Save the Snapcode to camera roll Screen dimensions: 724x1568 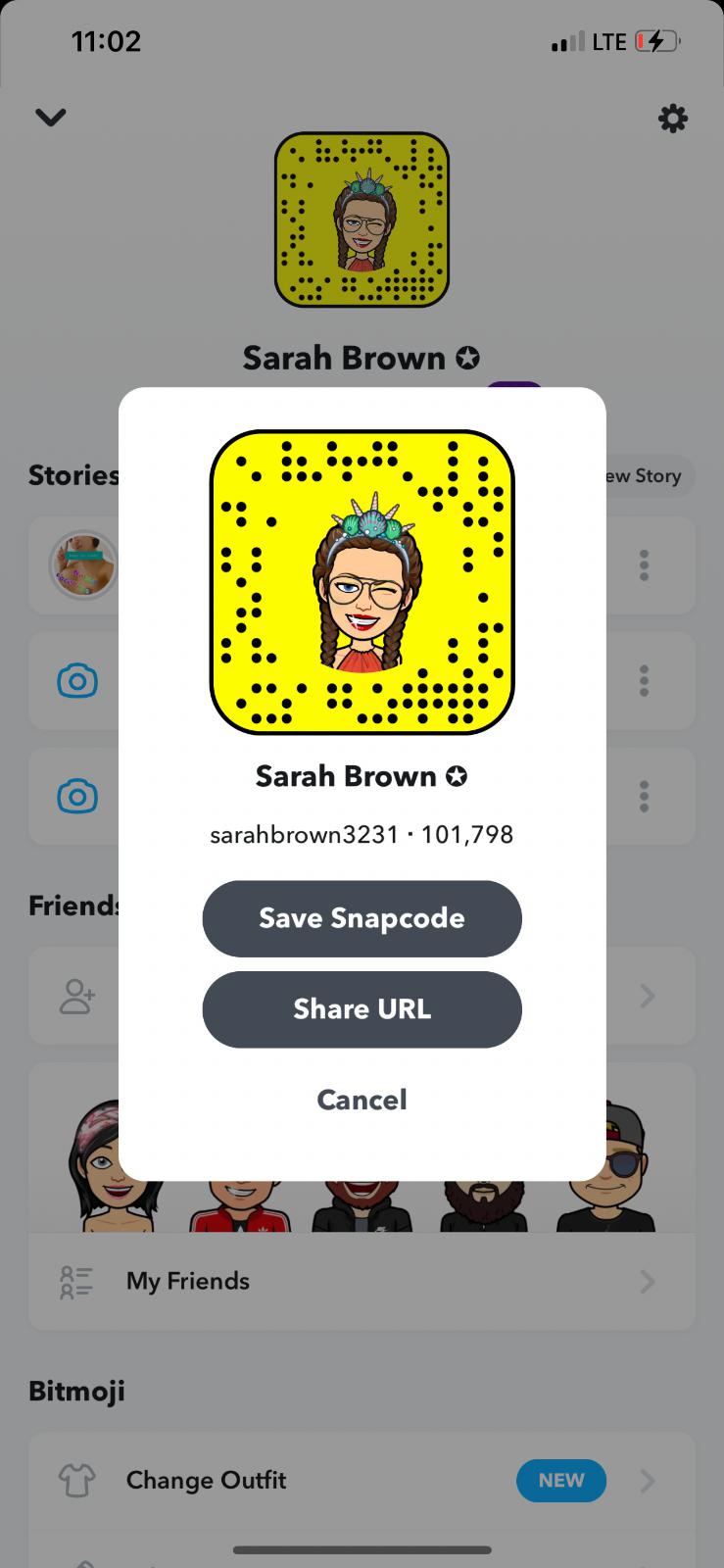pos(362,918)
